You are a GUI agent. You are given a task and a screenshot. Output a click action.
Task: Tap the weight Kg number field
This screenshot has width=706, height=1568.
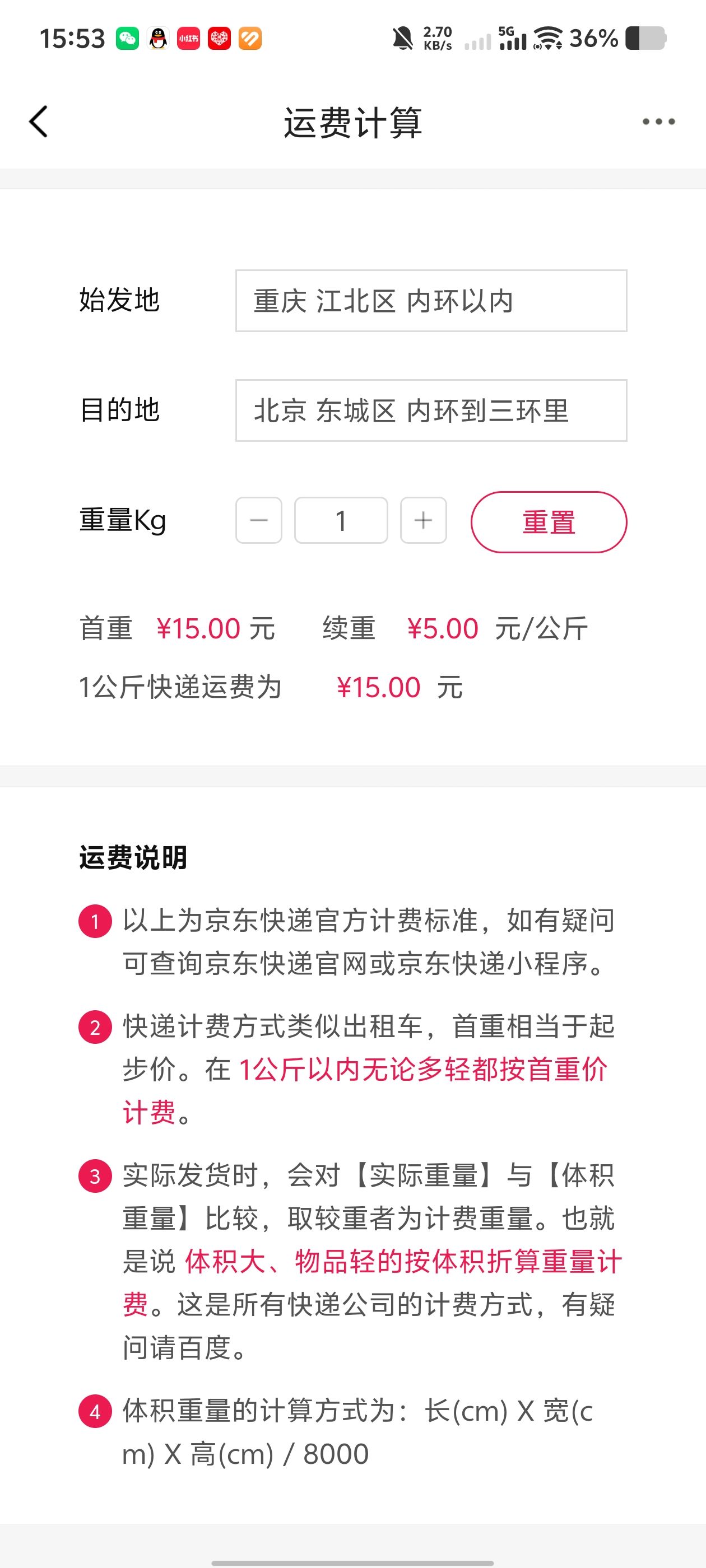point(341,520)
